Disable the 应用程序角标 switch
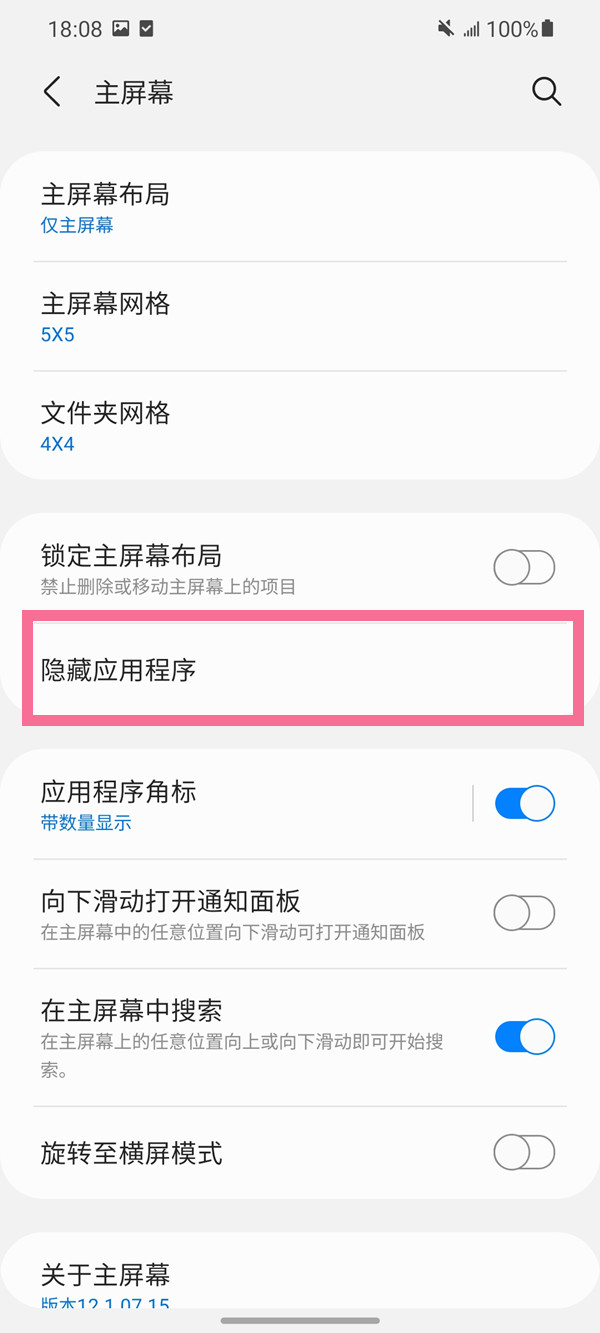This screenshot has height=1333, width=600. [524, 804]
